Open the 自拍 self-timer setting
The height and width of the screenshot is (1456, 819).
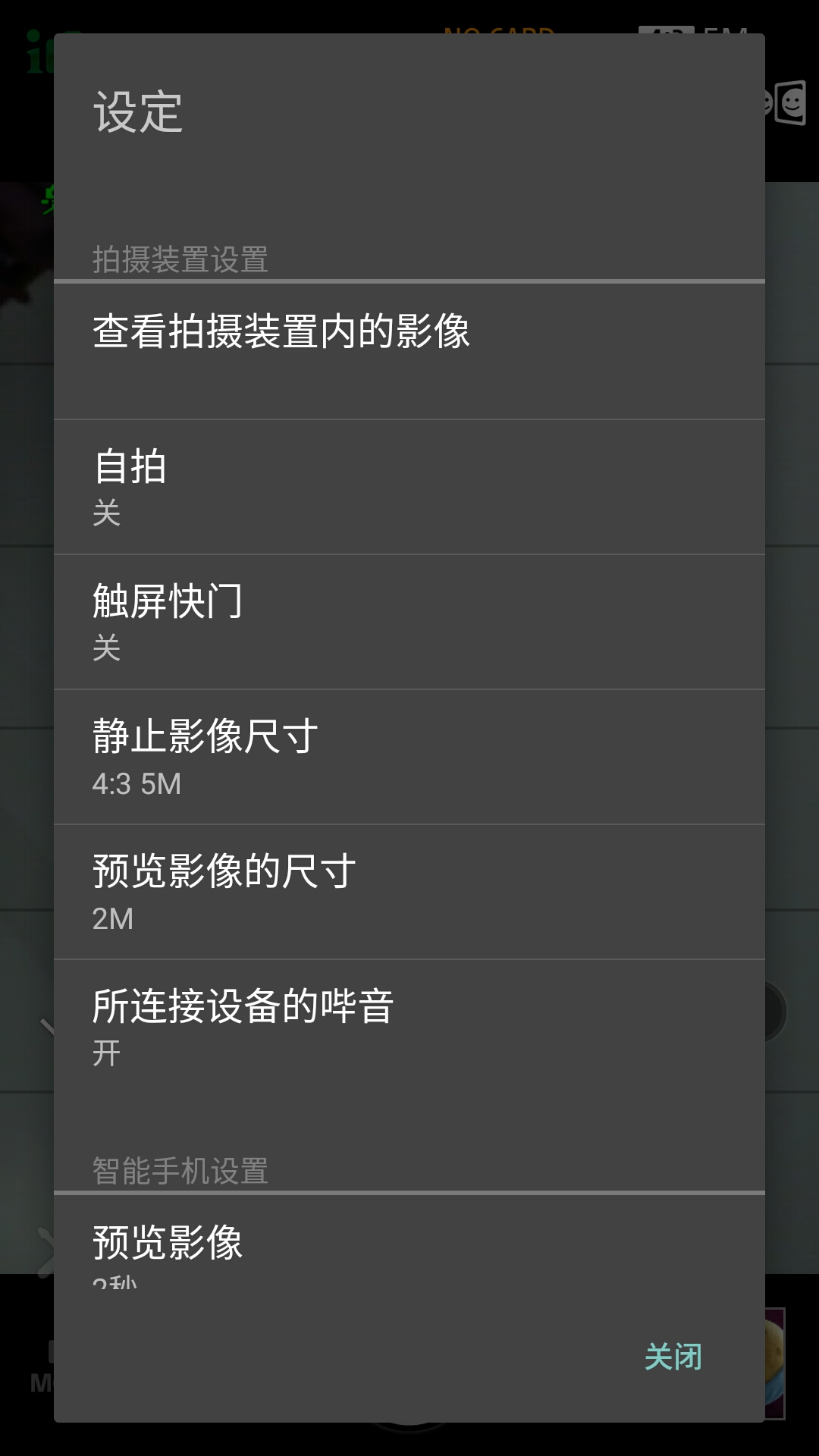point(409,487)
